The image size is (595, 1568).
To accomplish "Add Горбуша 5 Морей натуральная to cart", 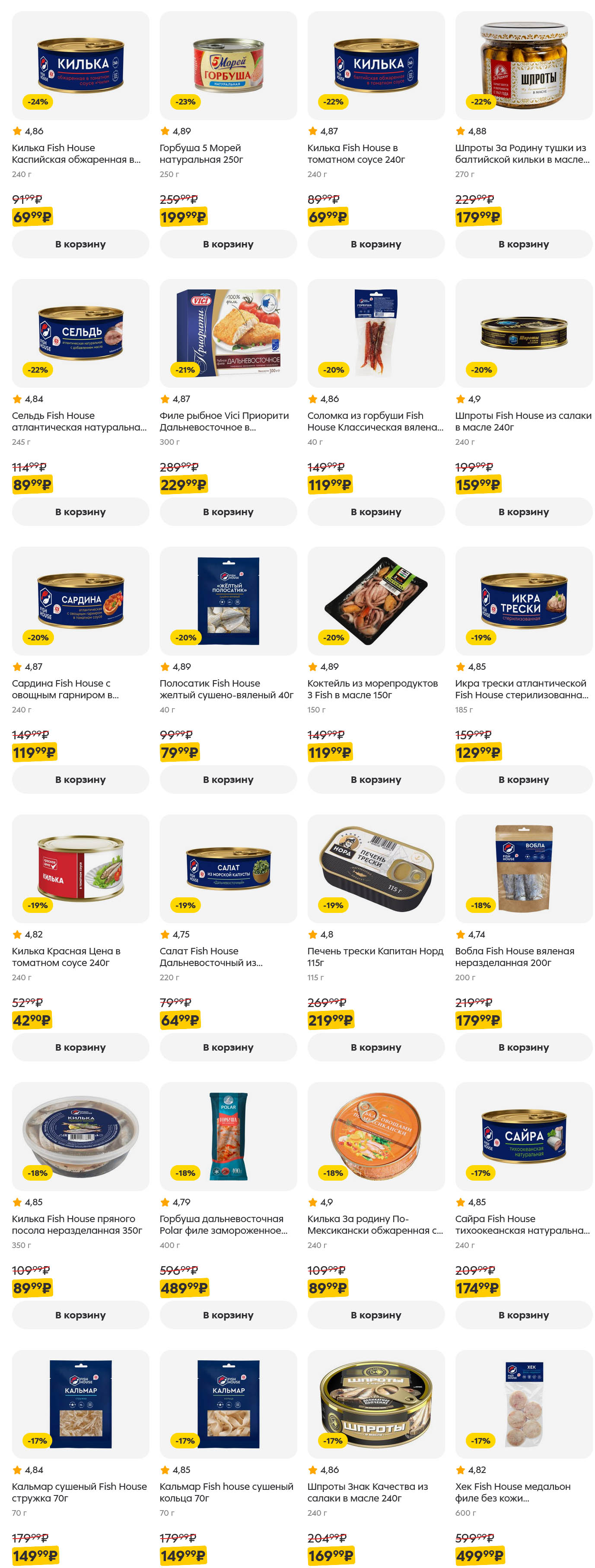I will pos(228,244).
